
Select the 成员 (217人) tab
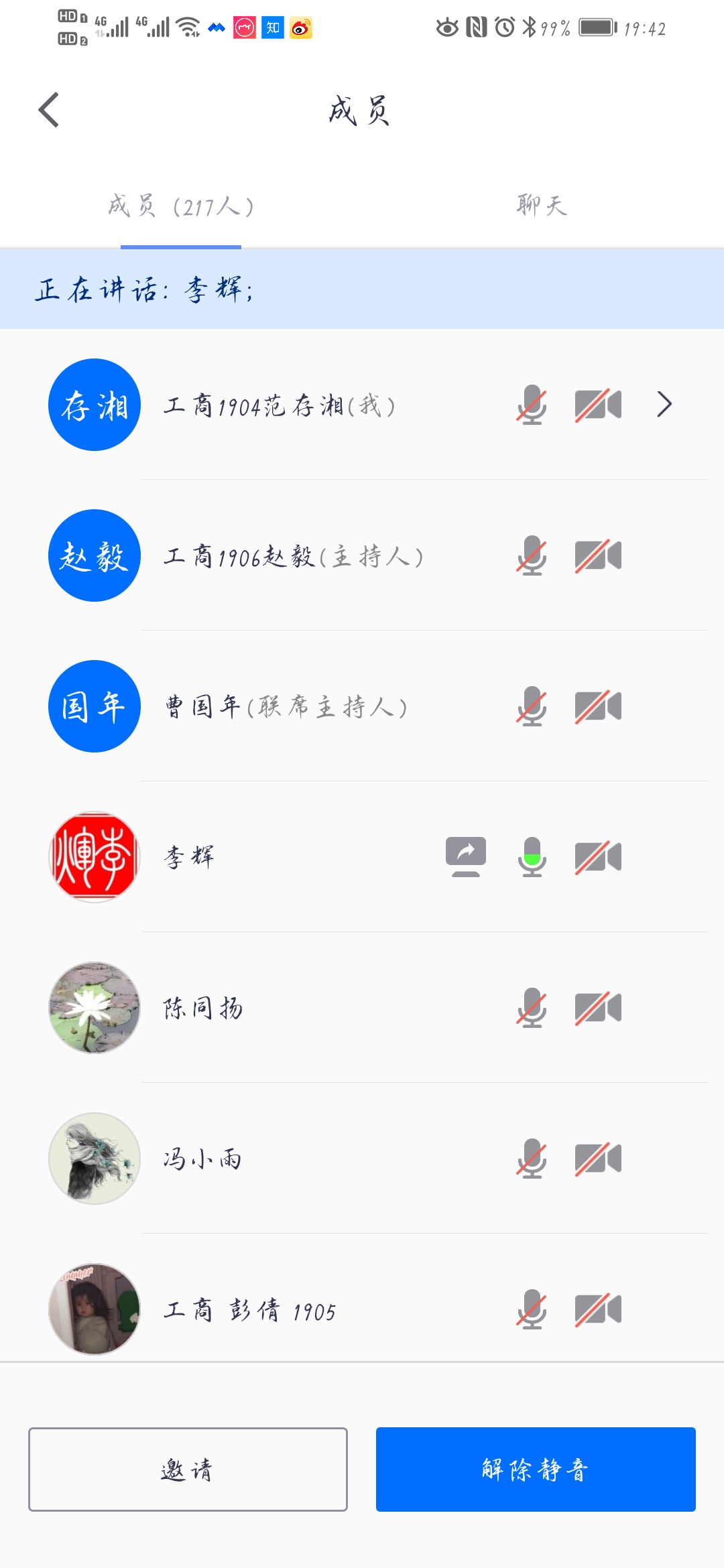181,206
